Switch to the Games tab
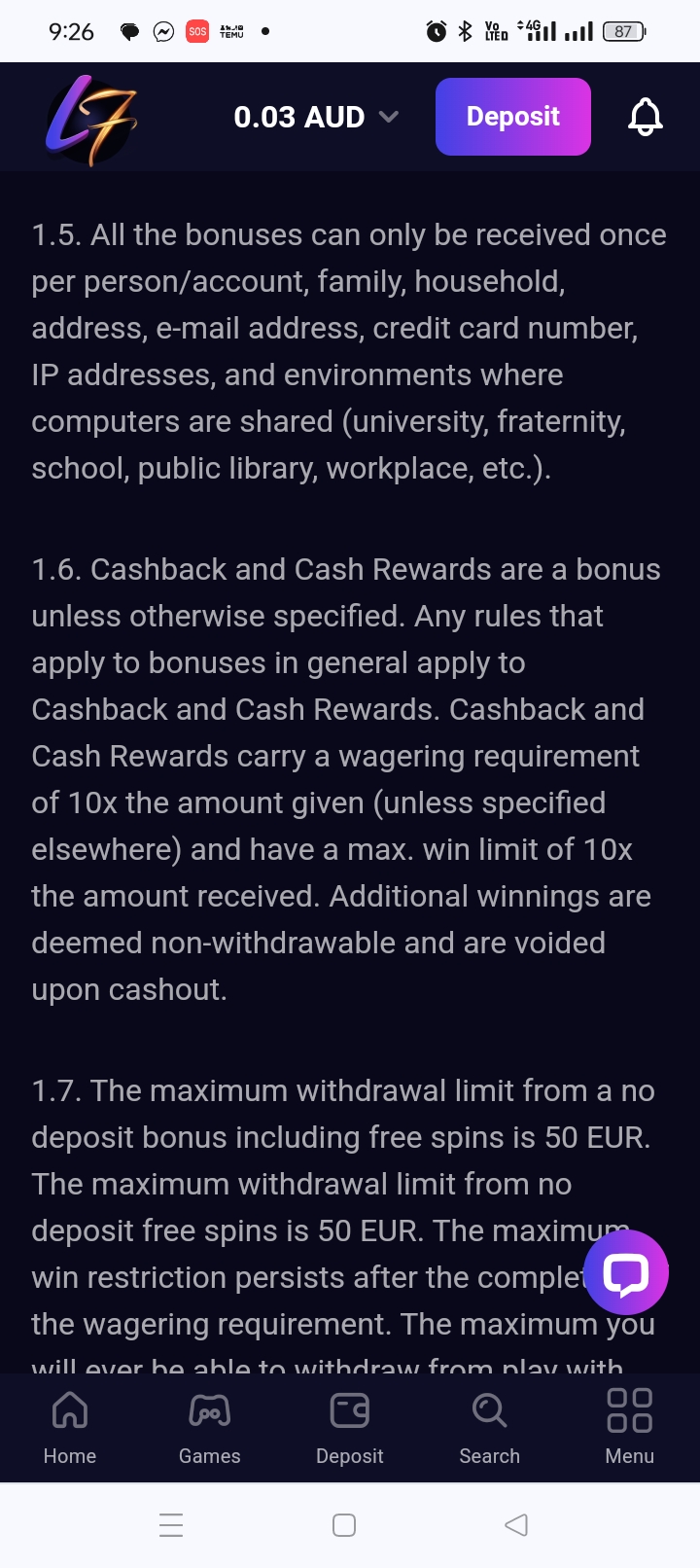This screenshot has width=700, height=1568. point(209,1428)
